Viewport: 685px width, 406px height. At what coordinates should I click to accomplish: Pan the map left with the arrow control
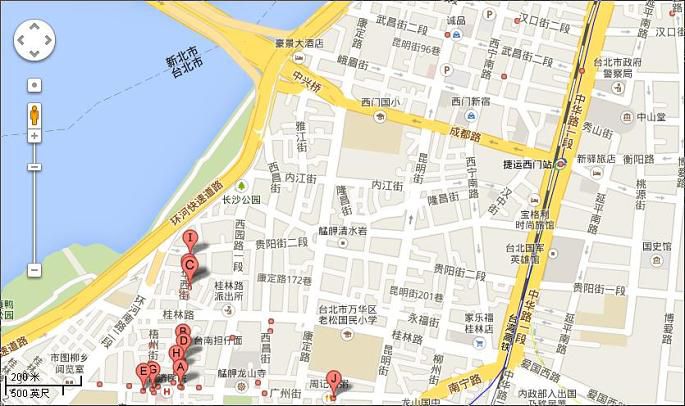[x=22, y=40]
